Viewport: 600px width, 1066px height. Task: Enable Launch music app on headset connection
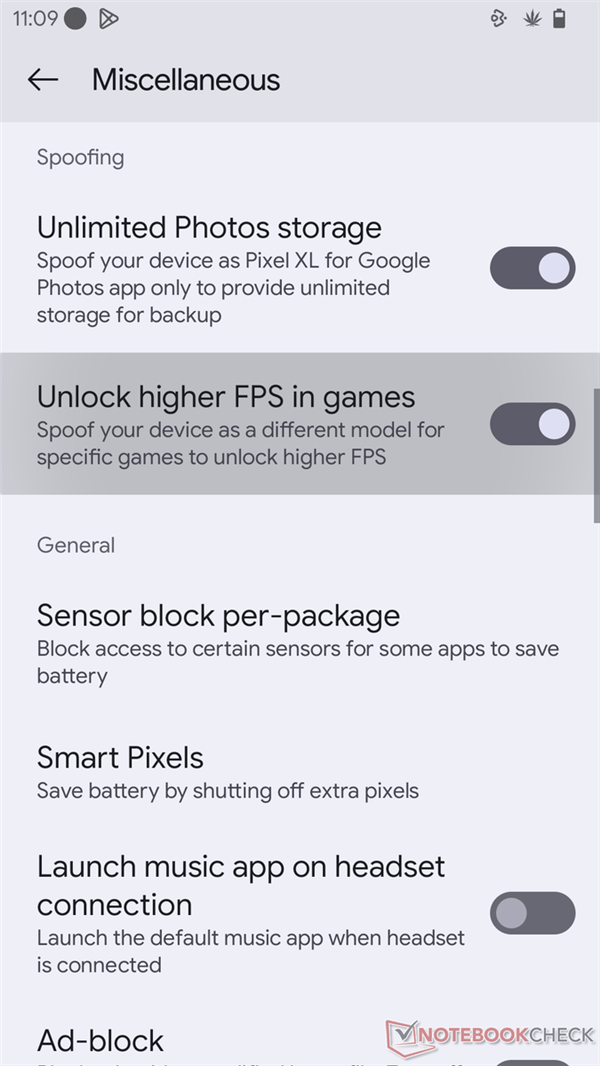tap(532, 913)
